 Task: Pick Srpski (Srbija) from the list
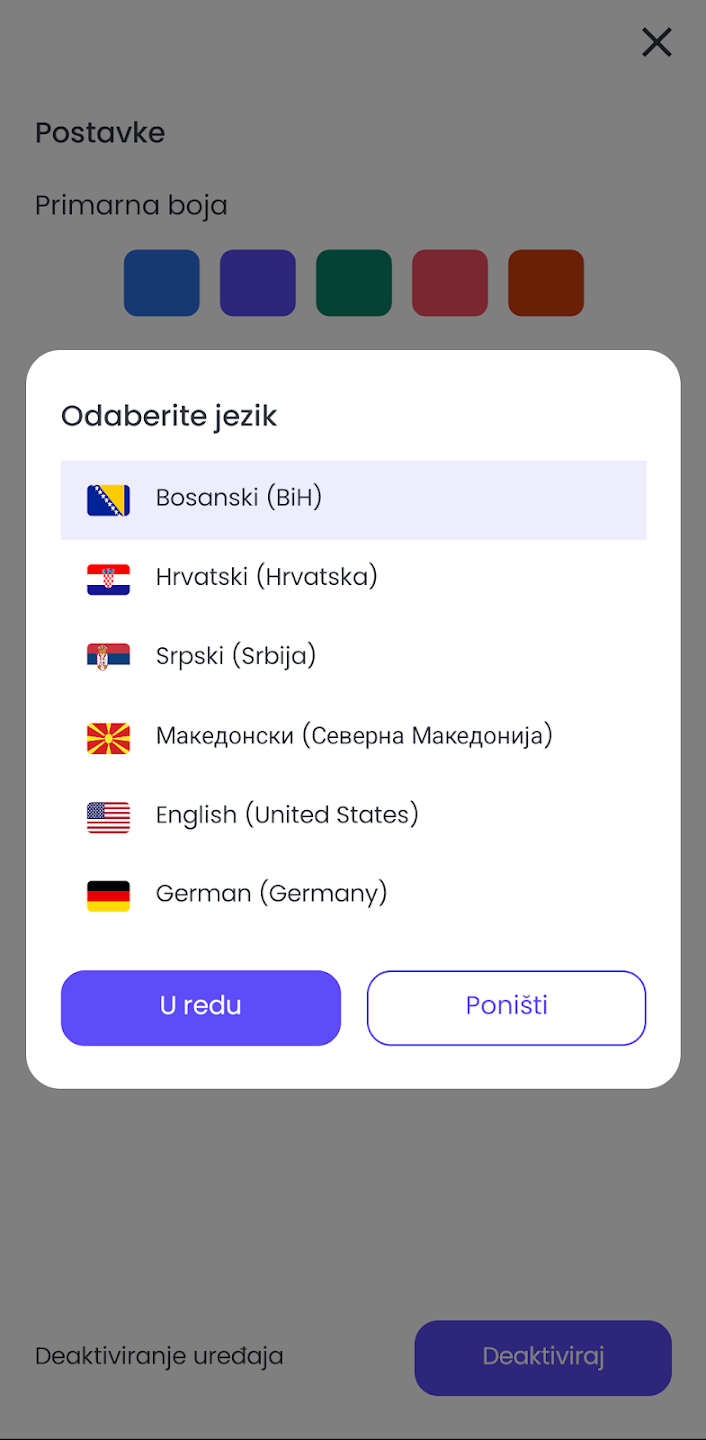(353, 657)
